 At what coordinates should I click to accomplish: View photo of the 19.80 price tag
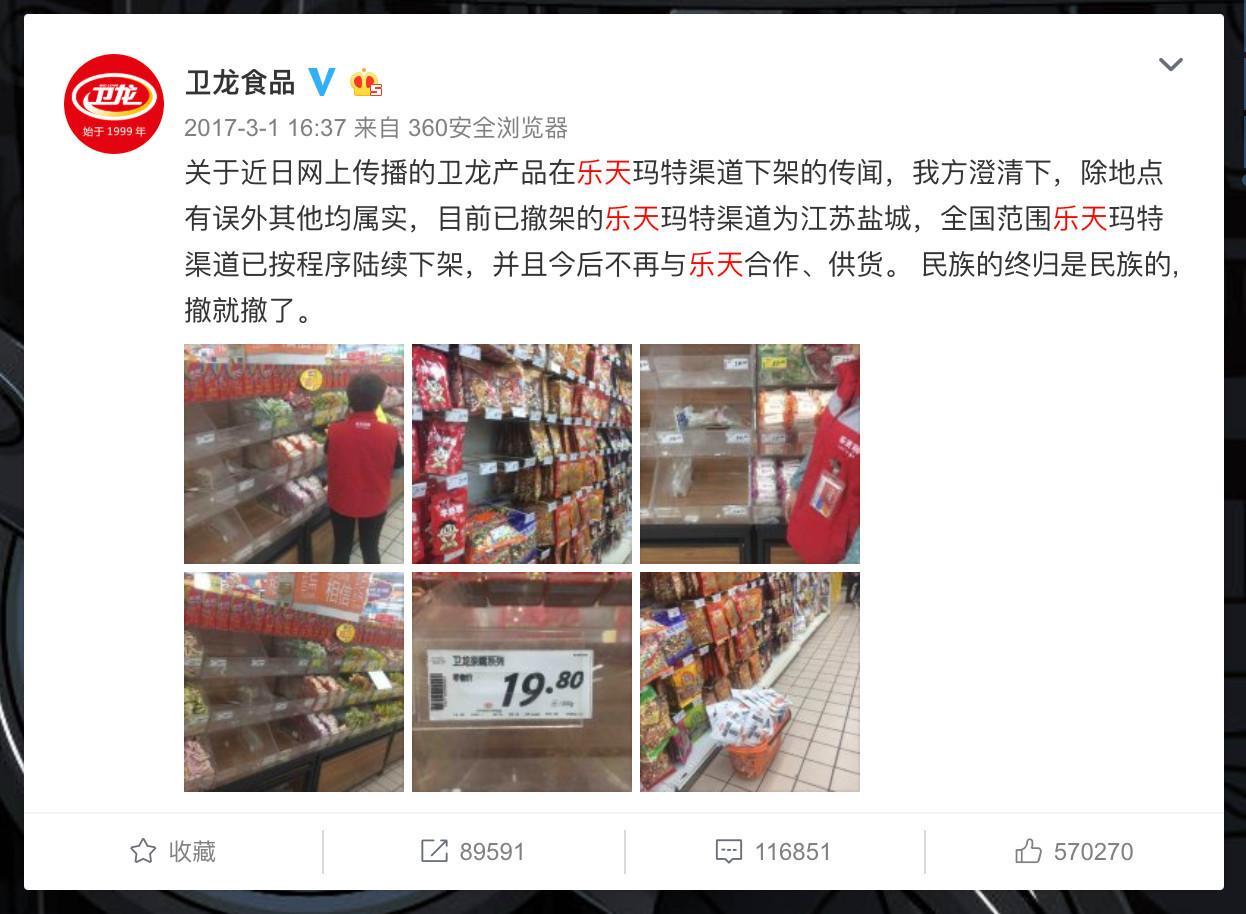tap(522, 682)
